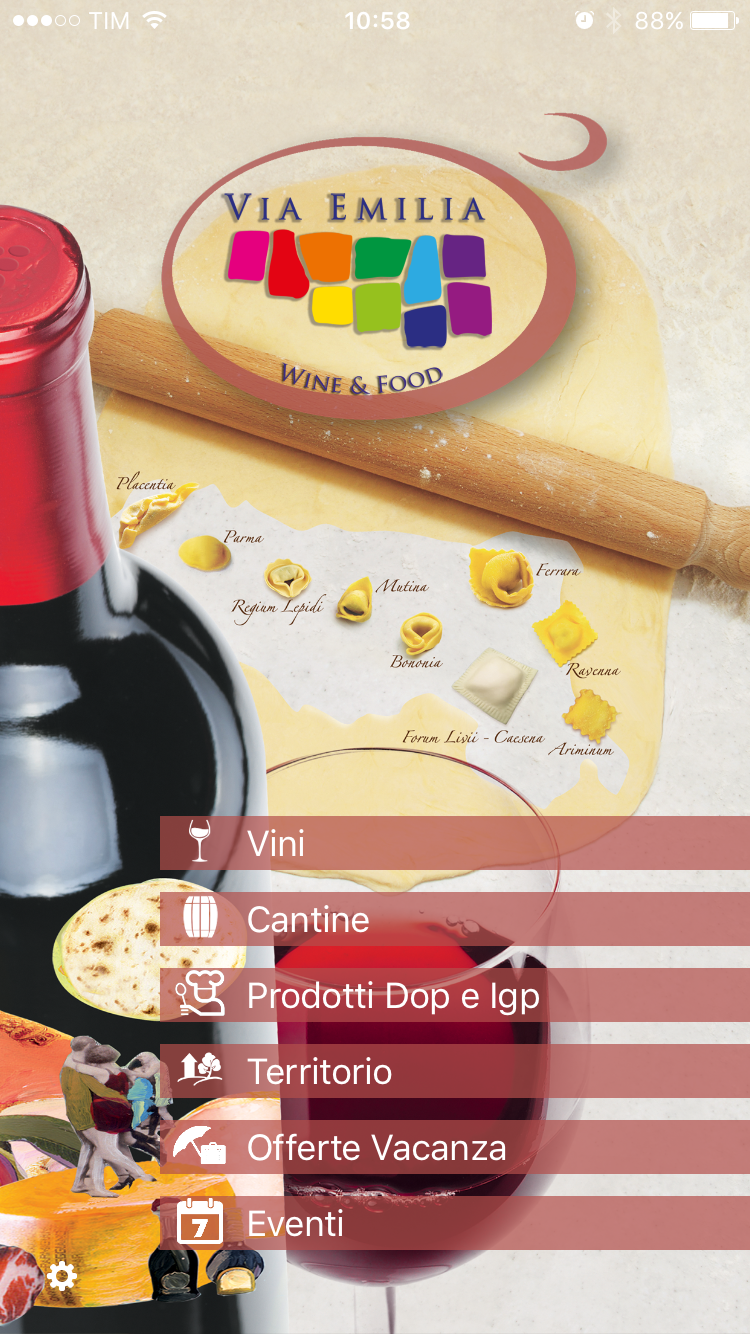Open the Cantine menu item
The image size is (750, 1334).
[x=454, y=919]
